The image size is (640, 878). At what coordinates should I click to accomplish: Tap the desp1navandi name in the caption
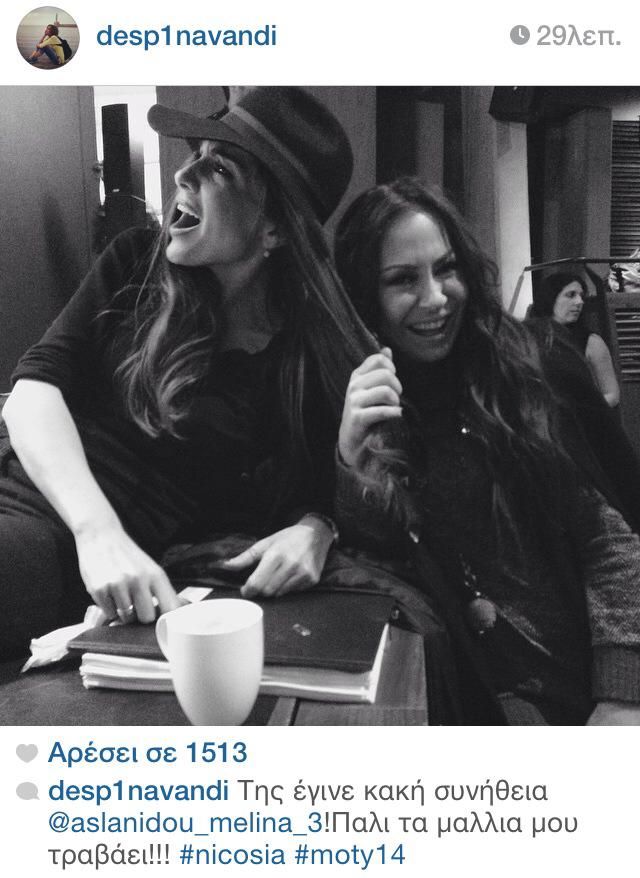coord(138,792)
